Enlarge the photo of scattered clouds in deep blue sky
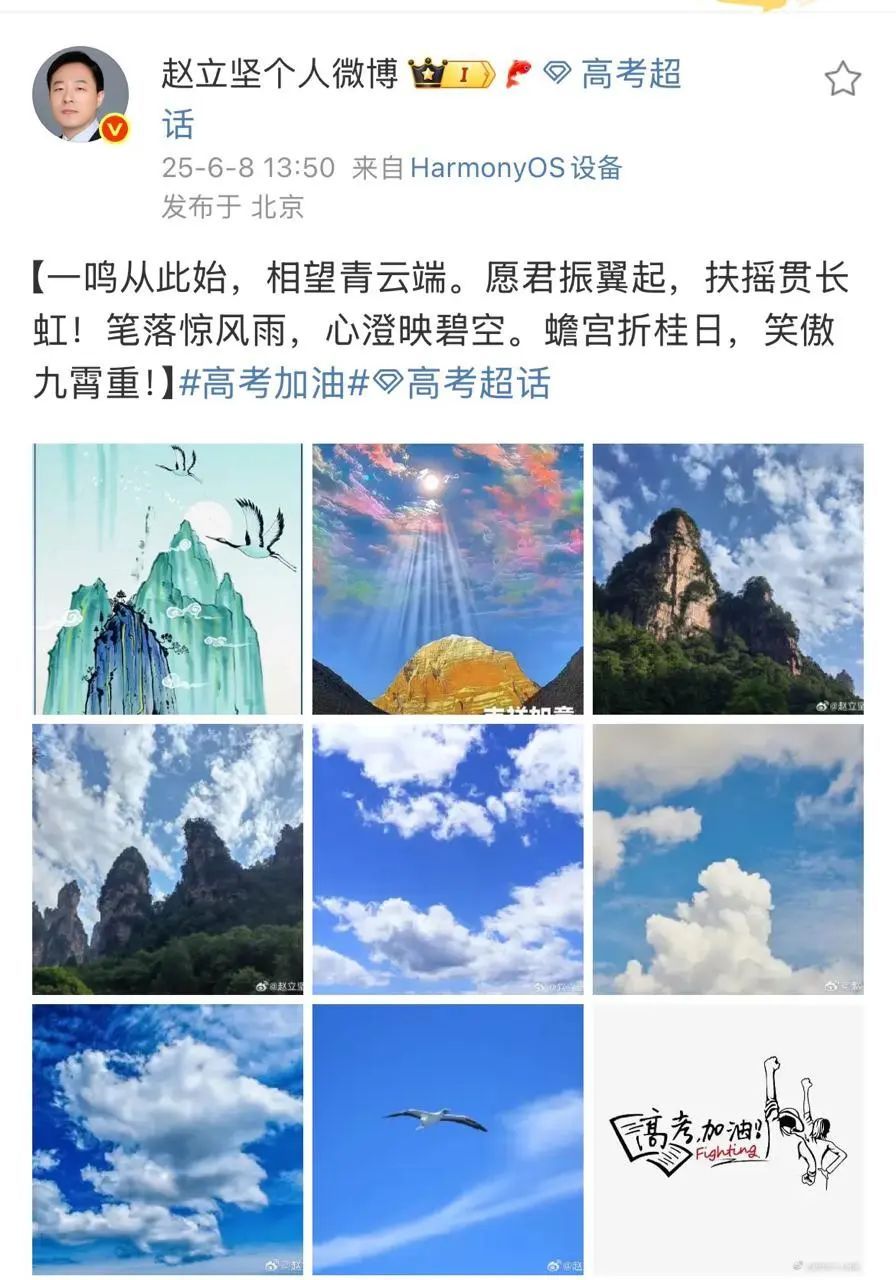Image resolution: width=896 pixels, height=1280 pixels. pos(447,859)
